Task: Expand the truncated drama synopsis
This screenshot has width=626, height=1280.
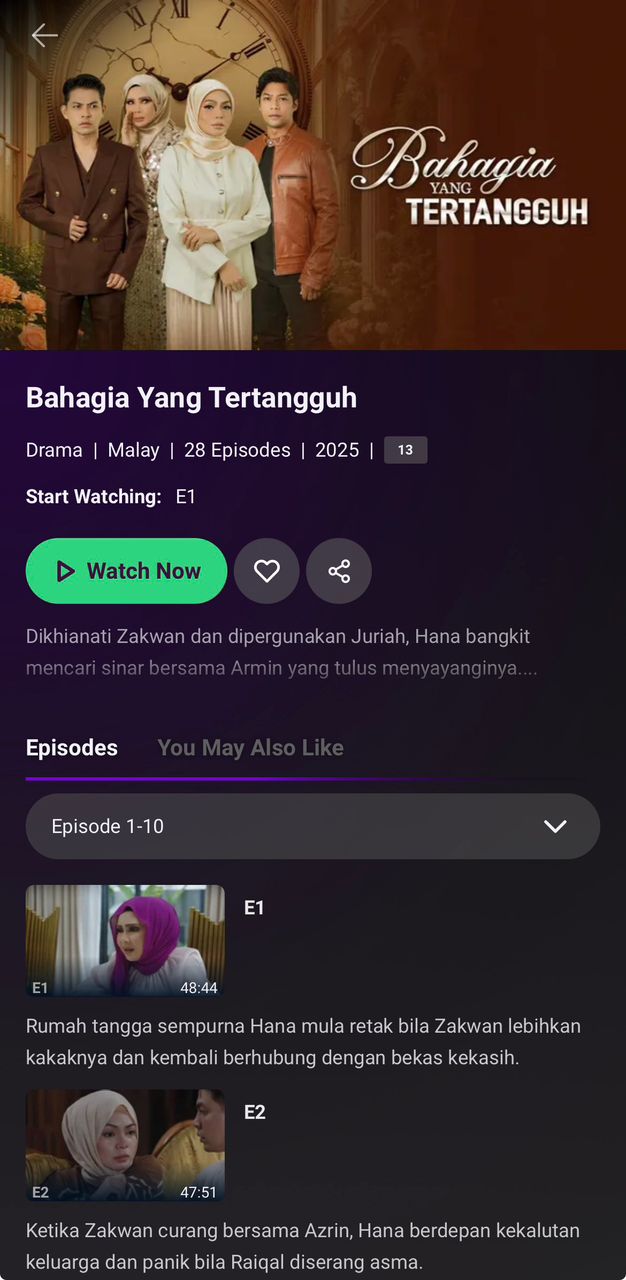Action: click(282, 652)
